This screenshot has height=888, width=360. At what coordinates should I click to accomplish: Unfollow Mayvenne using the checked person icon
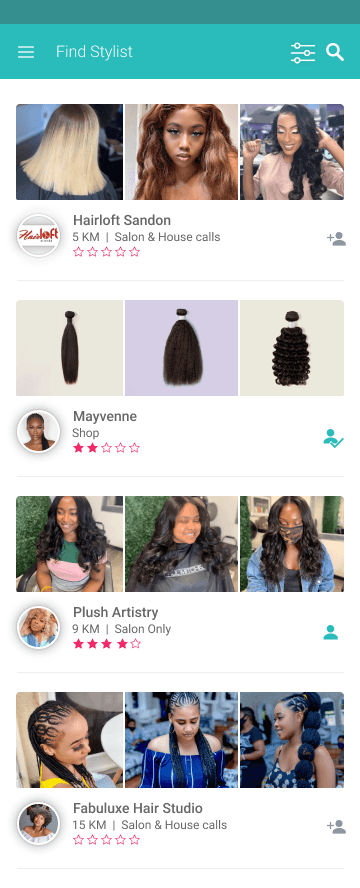pyautogui.click(x=333, y=438)
